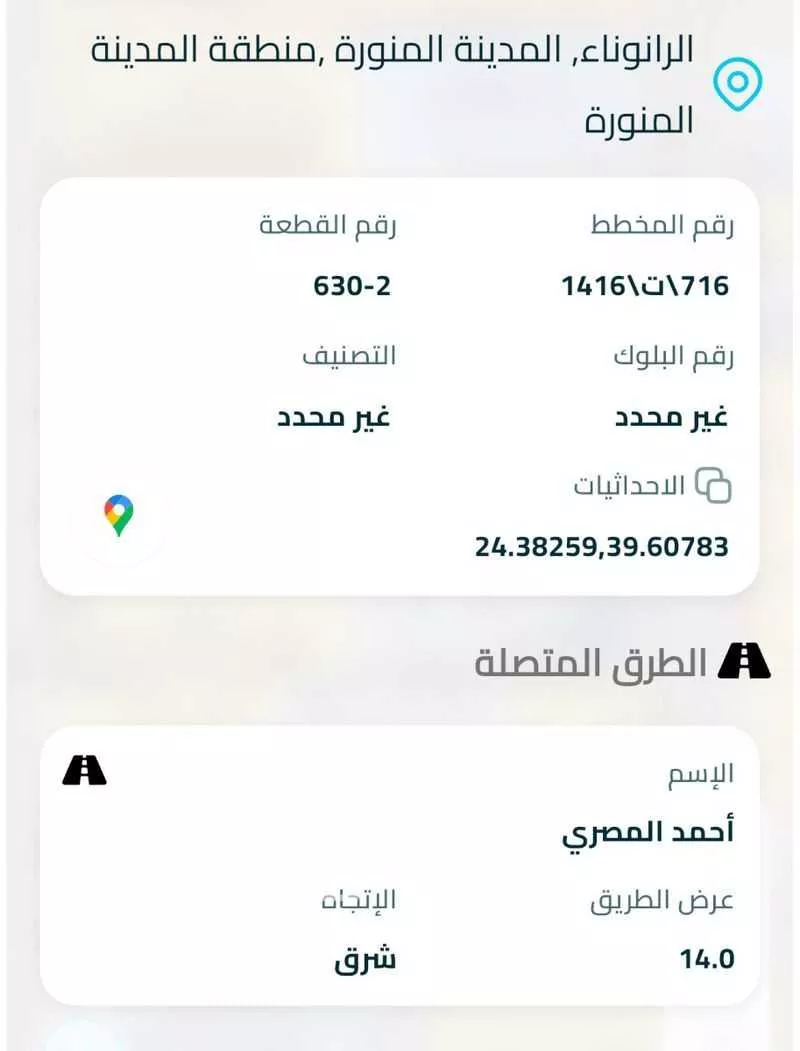The image size is (800, 1051).
Task: Click the copy coordinates icon beside الاحداثيات
Action: click(713, 484)
